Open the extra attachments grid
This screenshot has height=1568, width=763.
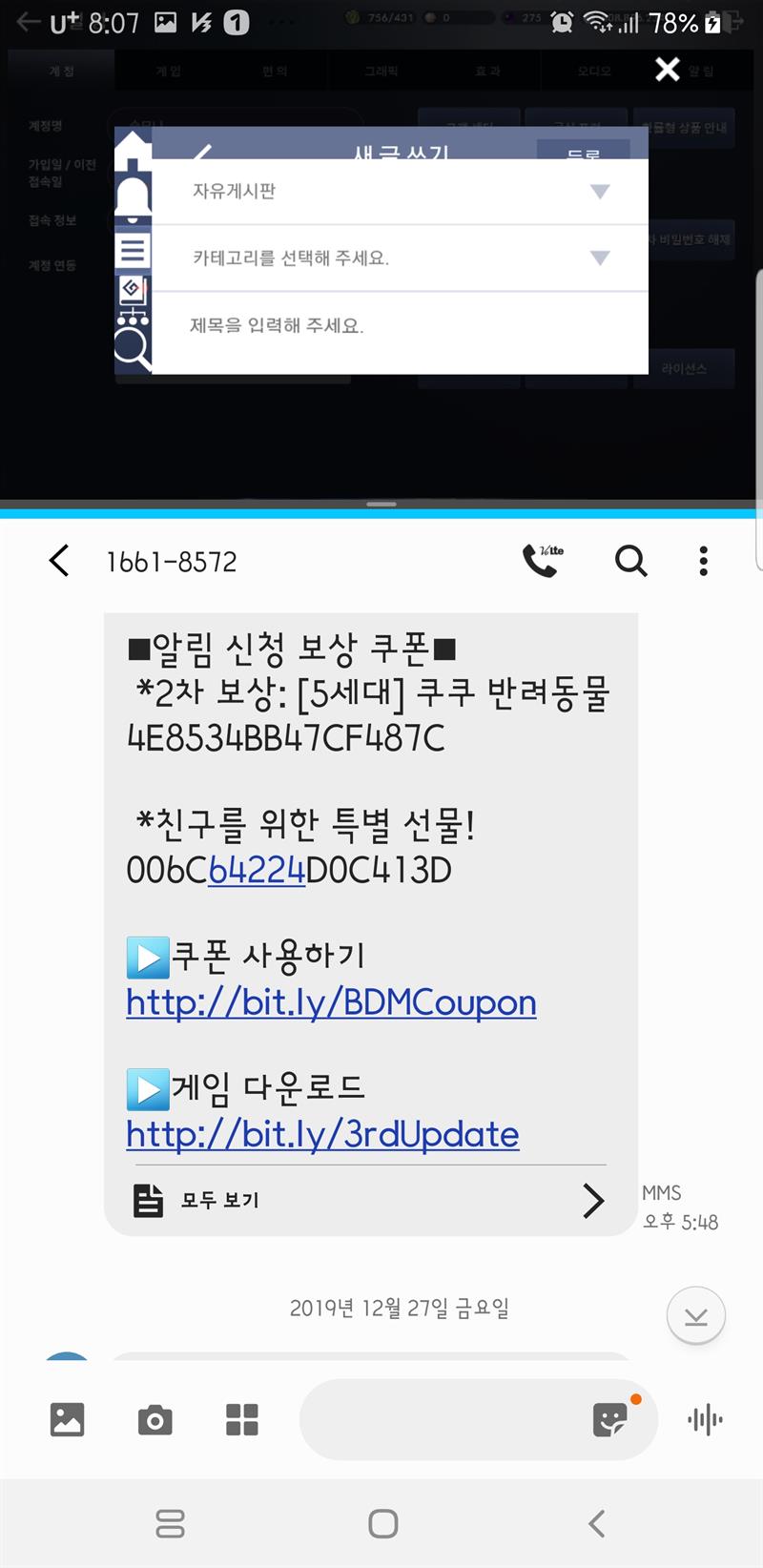point(242,1420)
